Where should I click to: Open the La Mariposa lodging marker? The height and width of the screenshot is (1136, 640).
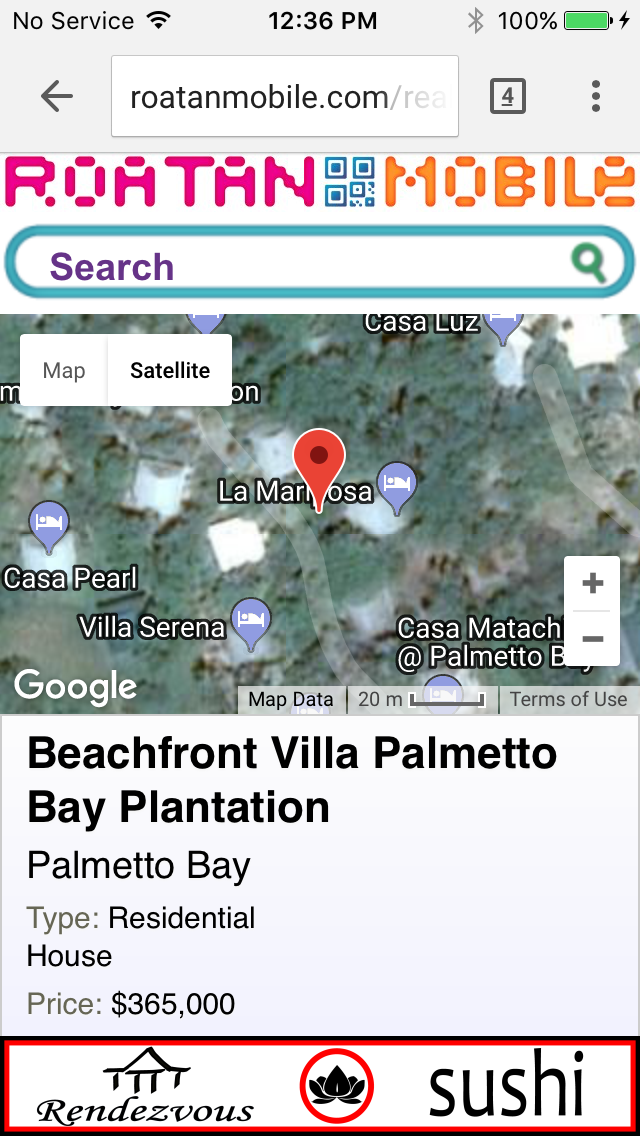click(x=397, y=485)
